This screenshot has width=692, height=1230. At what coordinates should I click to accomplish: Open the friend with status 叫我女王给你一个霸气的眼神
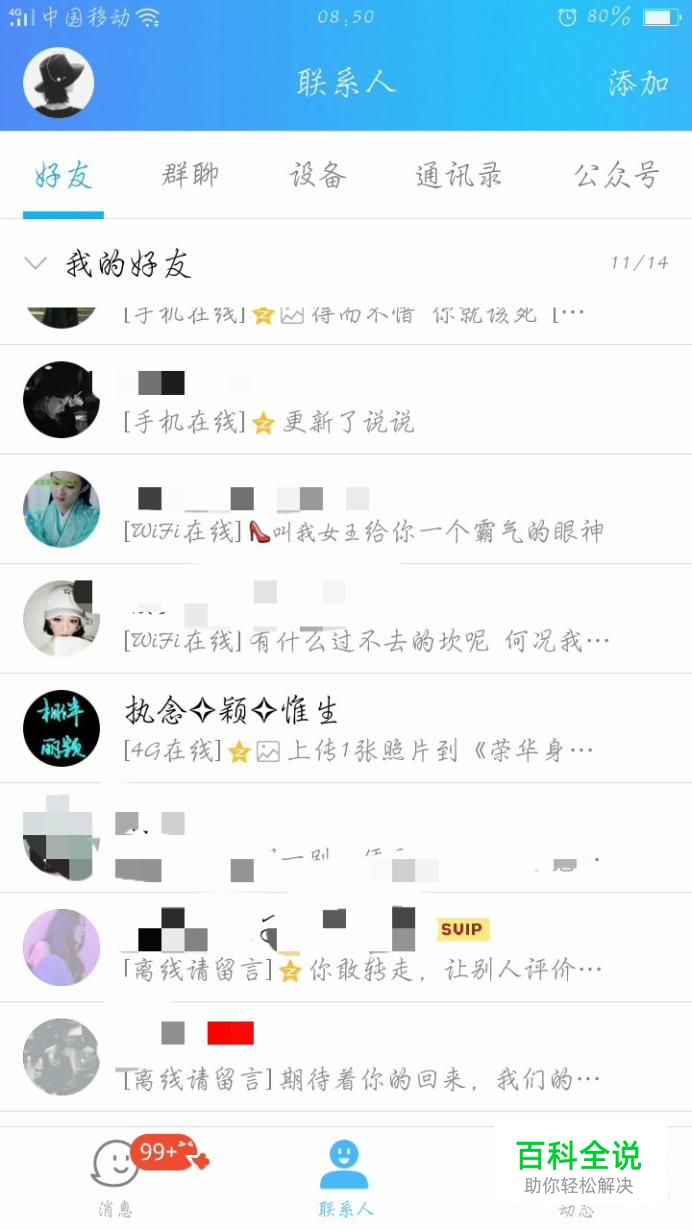(x=346, y=509)
